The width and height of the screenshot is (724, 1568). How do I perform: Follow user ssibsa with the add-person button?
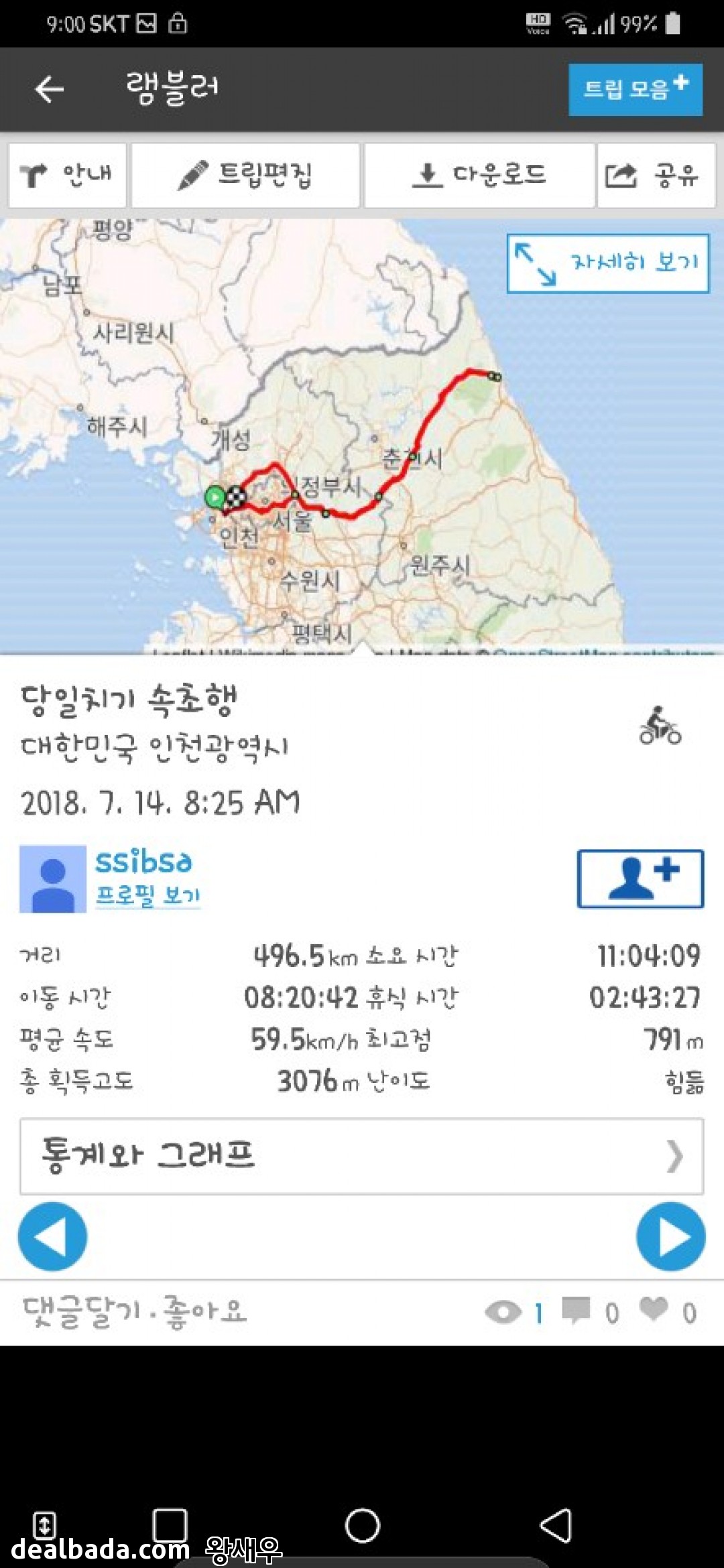640,878
